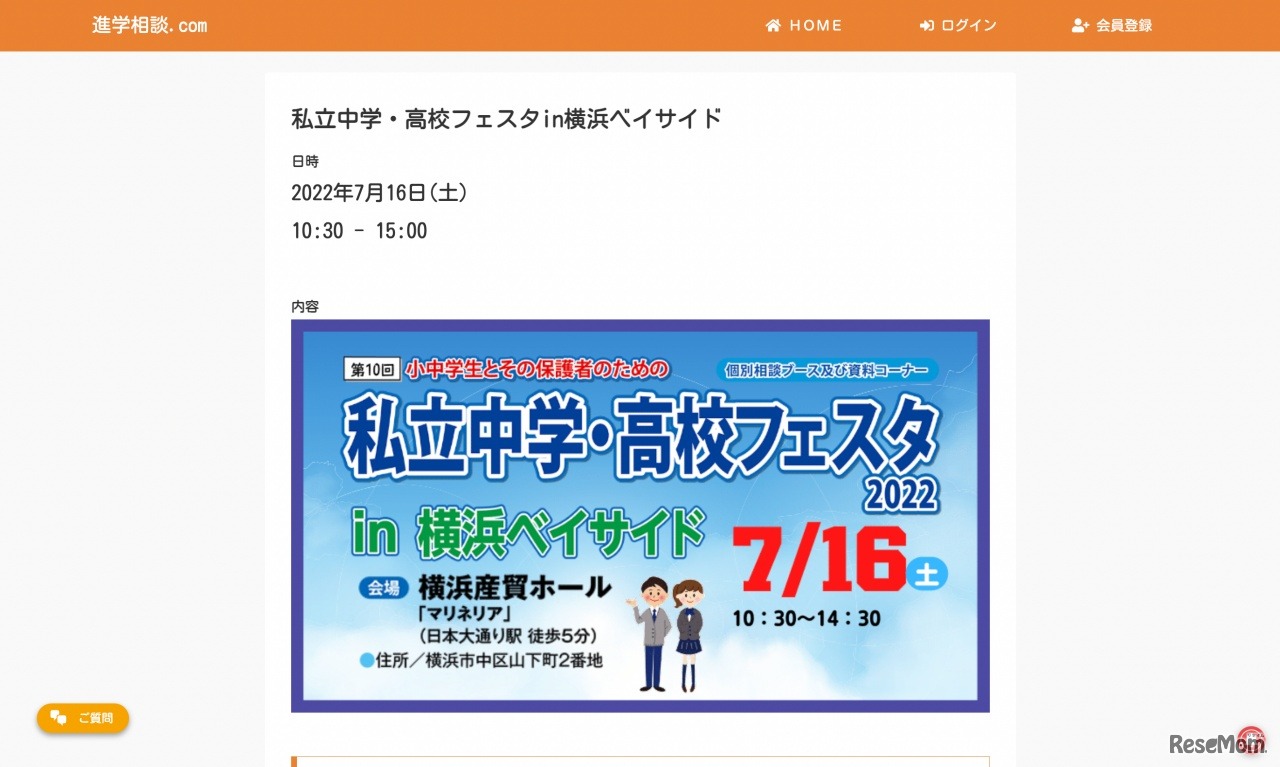
Task: Open the ログイン login page
Action: (x=958, y=26)
